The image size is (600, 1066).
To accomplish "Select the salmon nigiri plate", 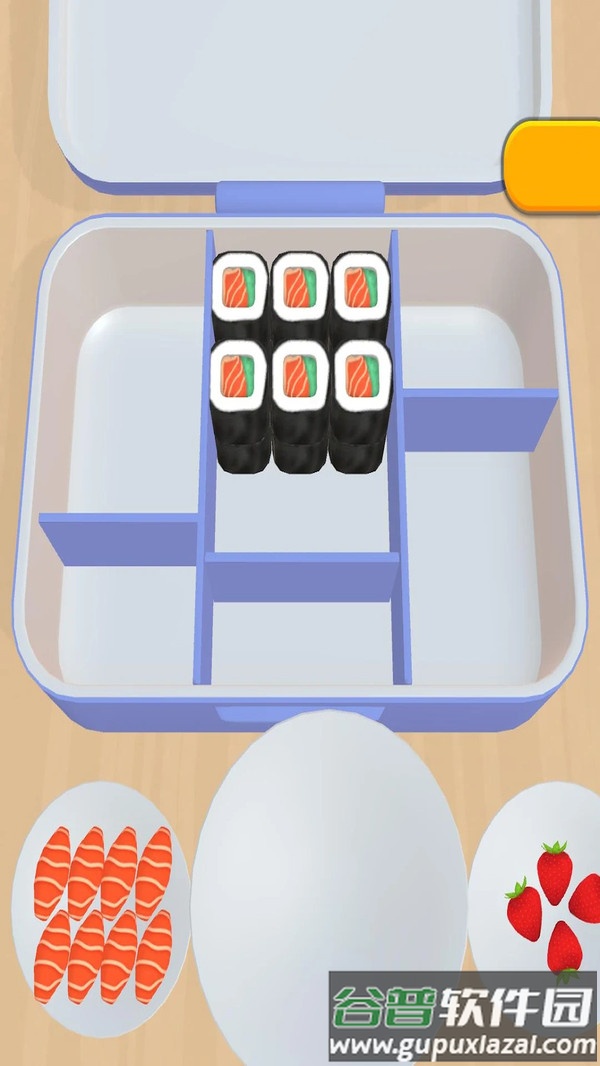I will coord(102,910).
